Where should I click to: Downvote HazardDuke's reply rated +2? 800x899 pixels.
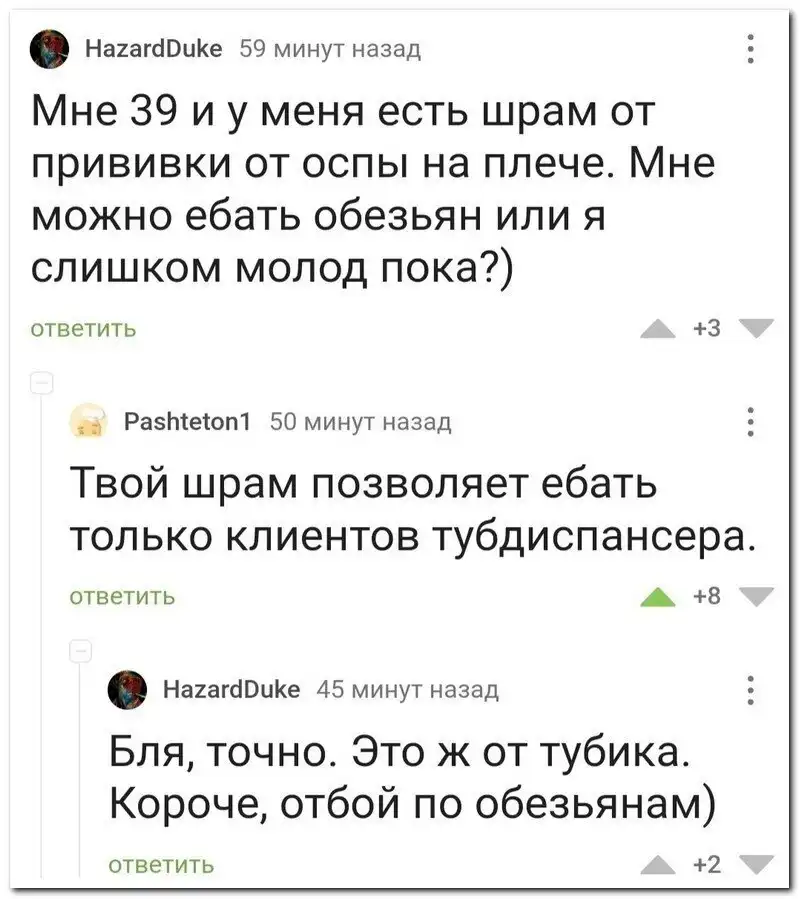coord(758,865)
